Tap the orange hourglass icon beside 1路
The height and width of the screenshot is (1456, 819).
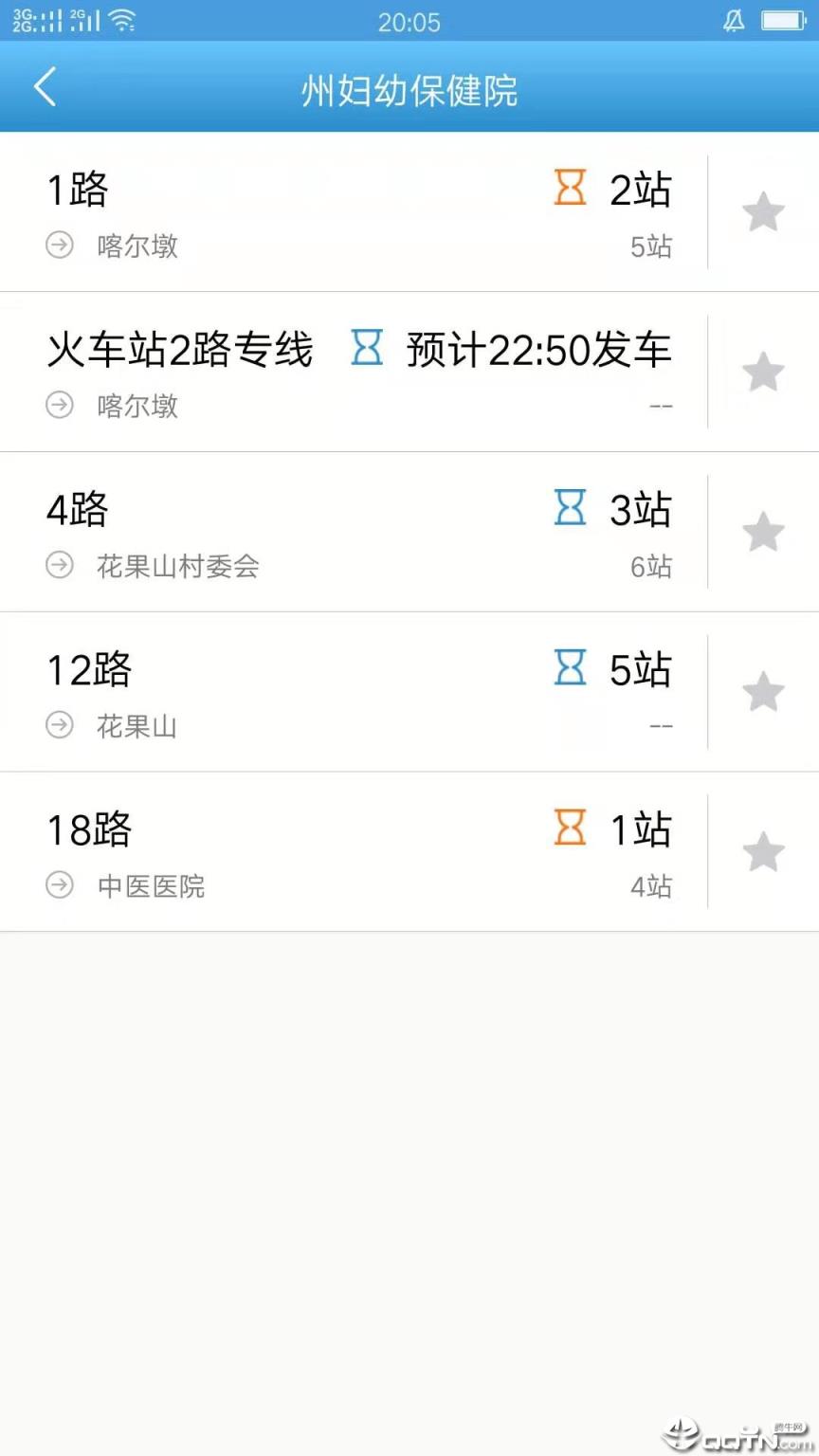tap(568, 189)
